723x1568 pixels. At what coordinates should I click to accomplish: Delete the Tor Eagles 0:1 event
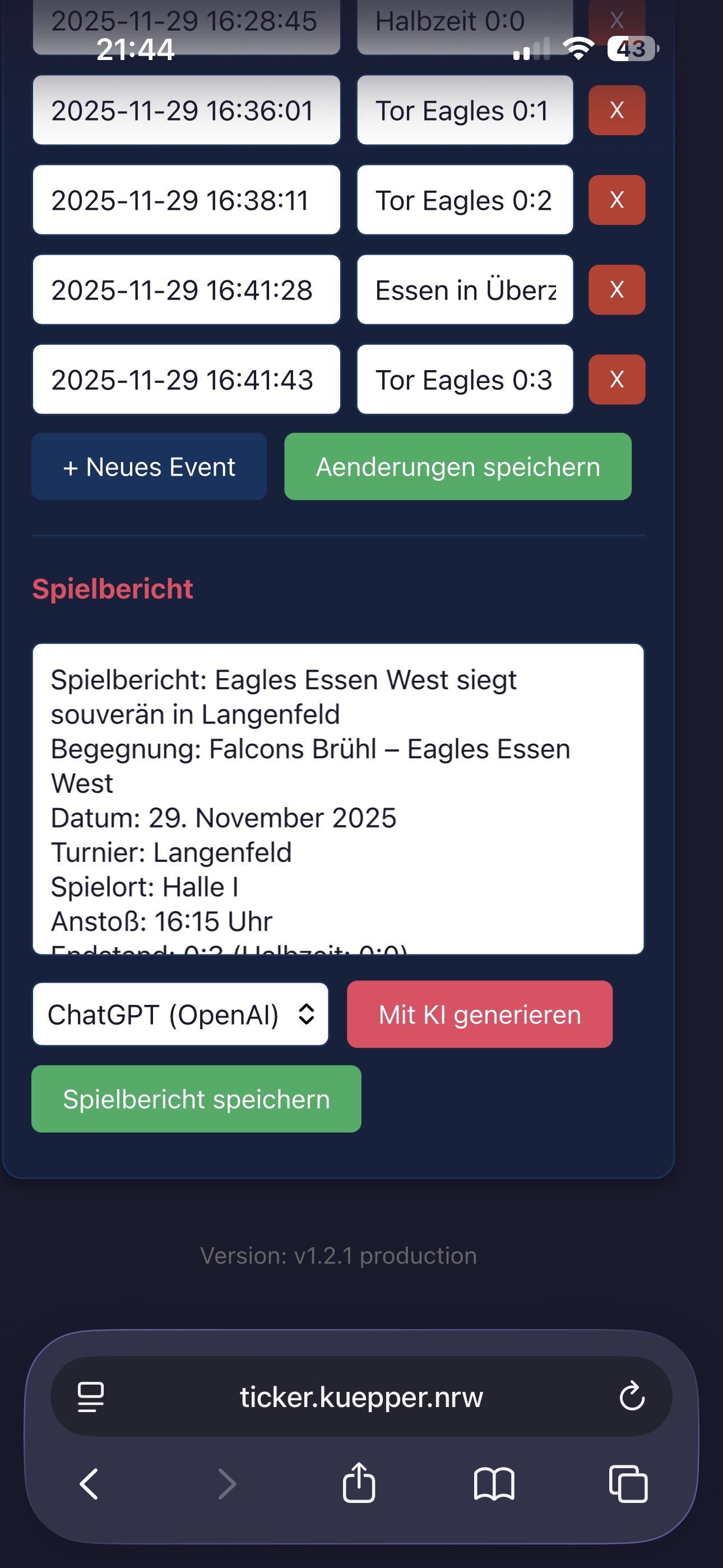click(617, 110)
